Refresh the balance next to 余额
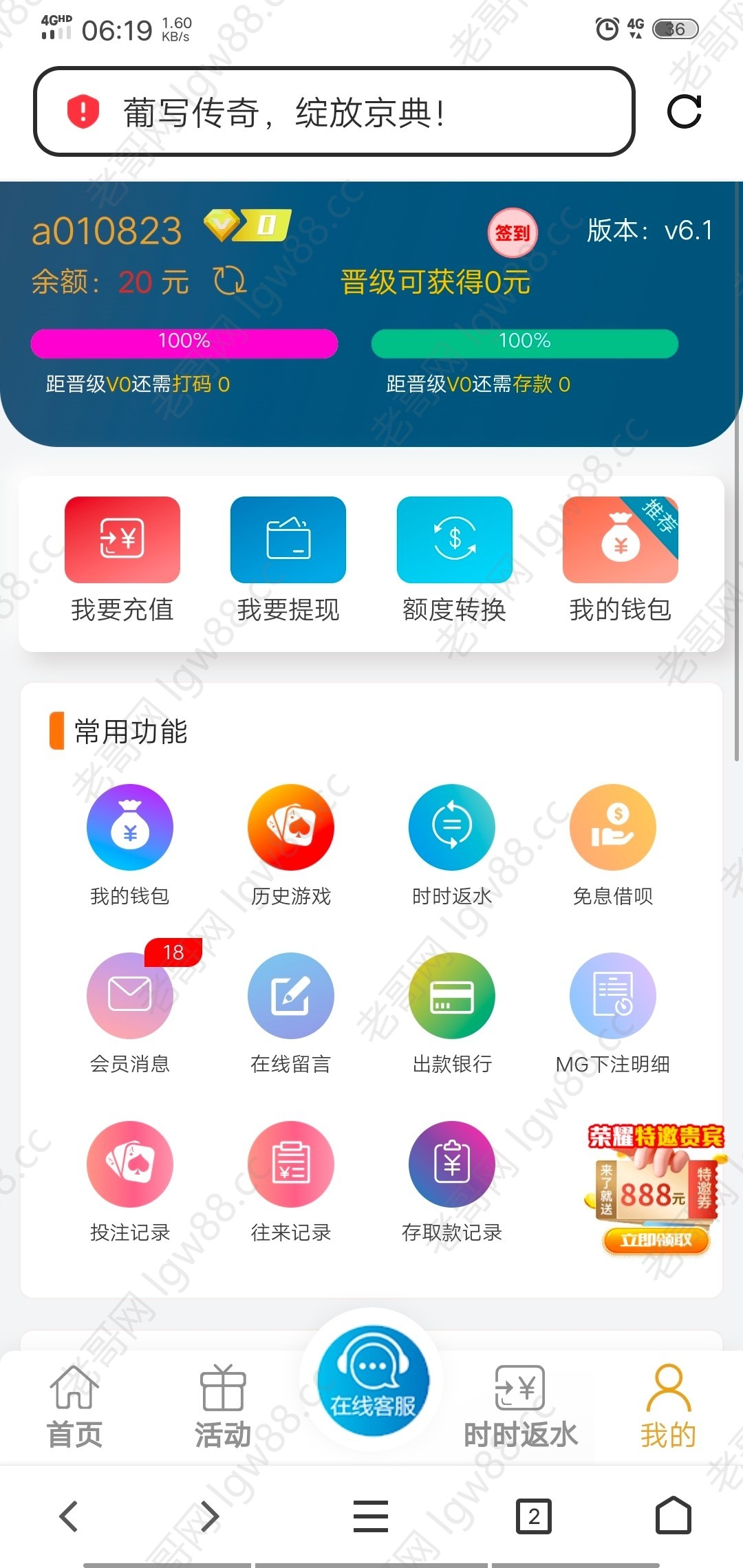The image size is (743, 1568). [x=229, y=281]
